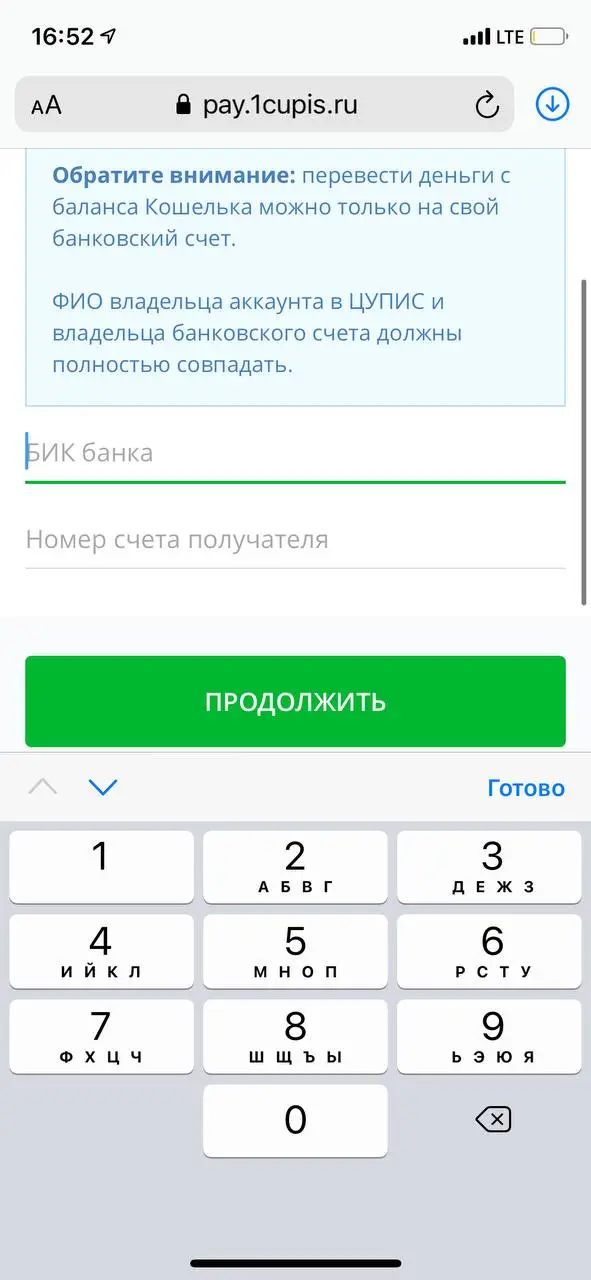591x1280 pixels.
Task: Select the Номер счета получателя field
Action: (295, 541)
